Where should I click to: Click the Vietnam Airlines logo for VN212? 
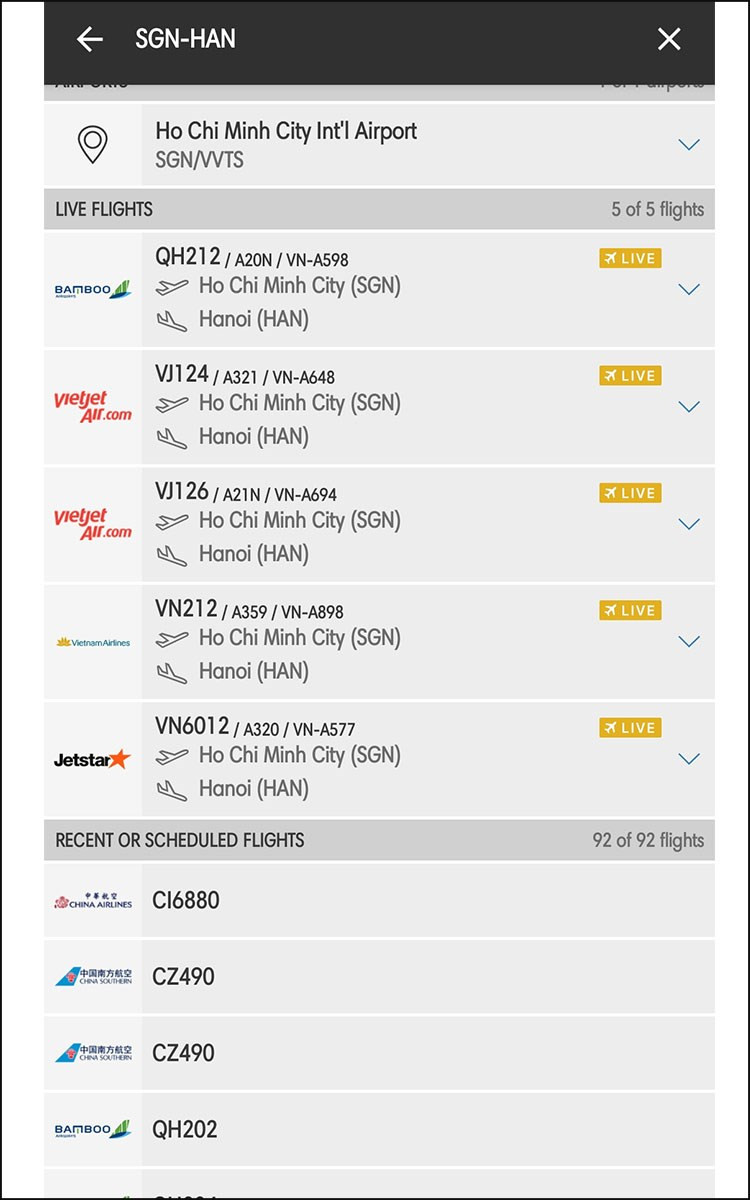tap(91, 641)
